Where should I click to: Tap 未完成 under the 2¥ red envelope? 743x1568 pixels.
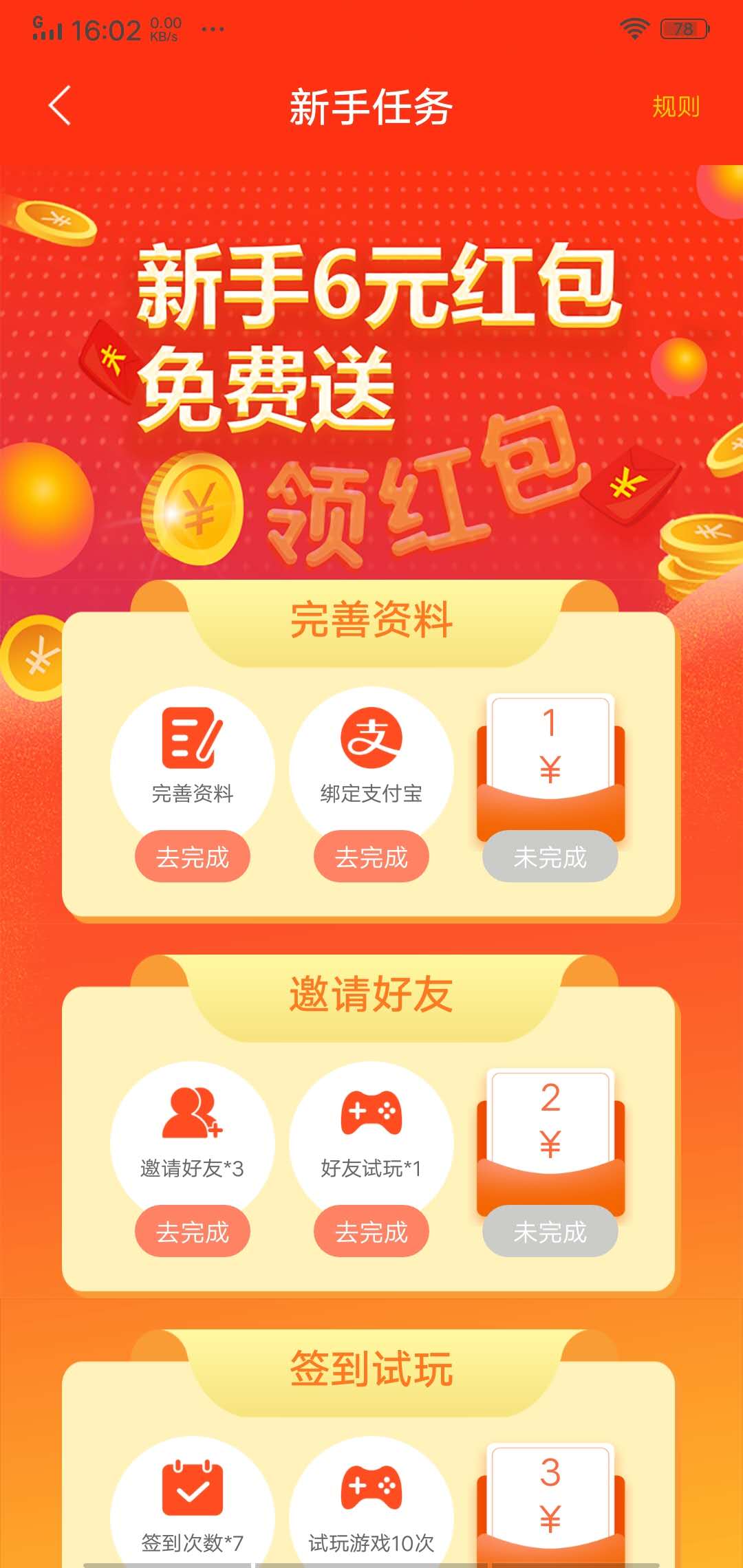[x=550, y=1232]
